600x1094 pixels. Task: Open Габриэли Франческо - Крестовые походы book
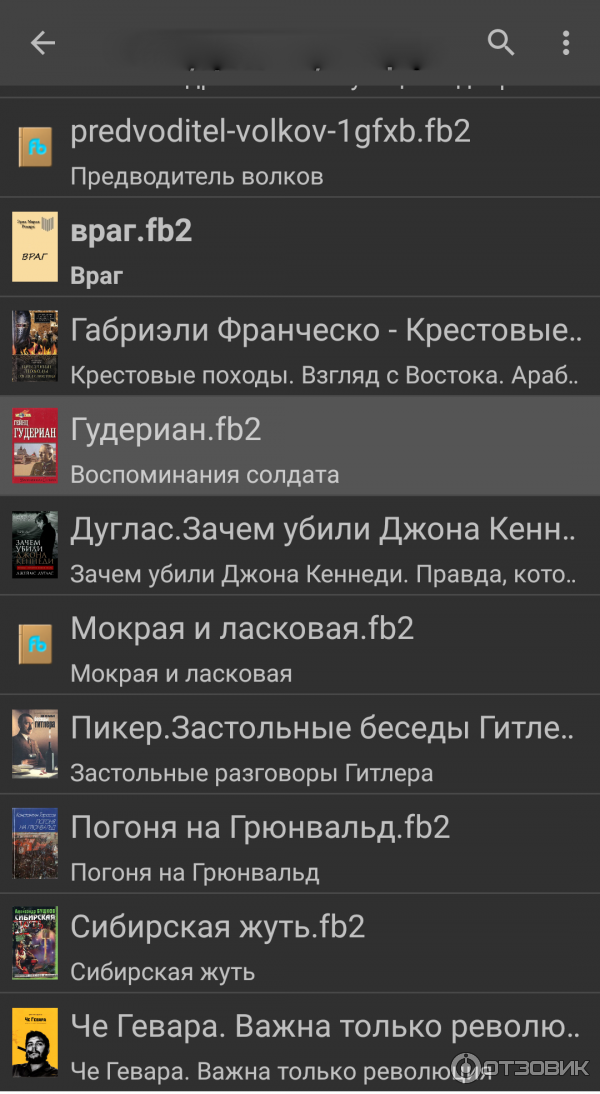tap(300, 347)
